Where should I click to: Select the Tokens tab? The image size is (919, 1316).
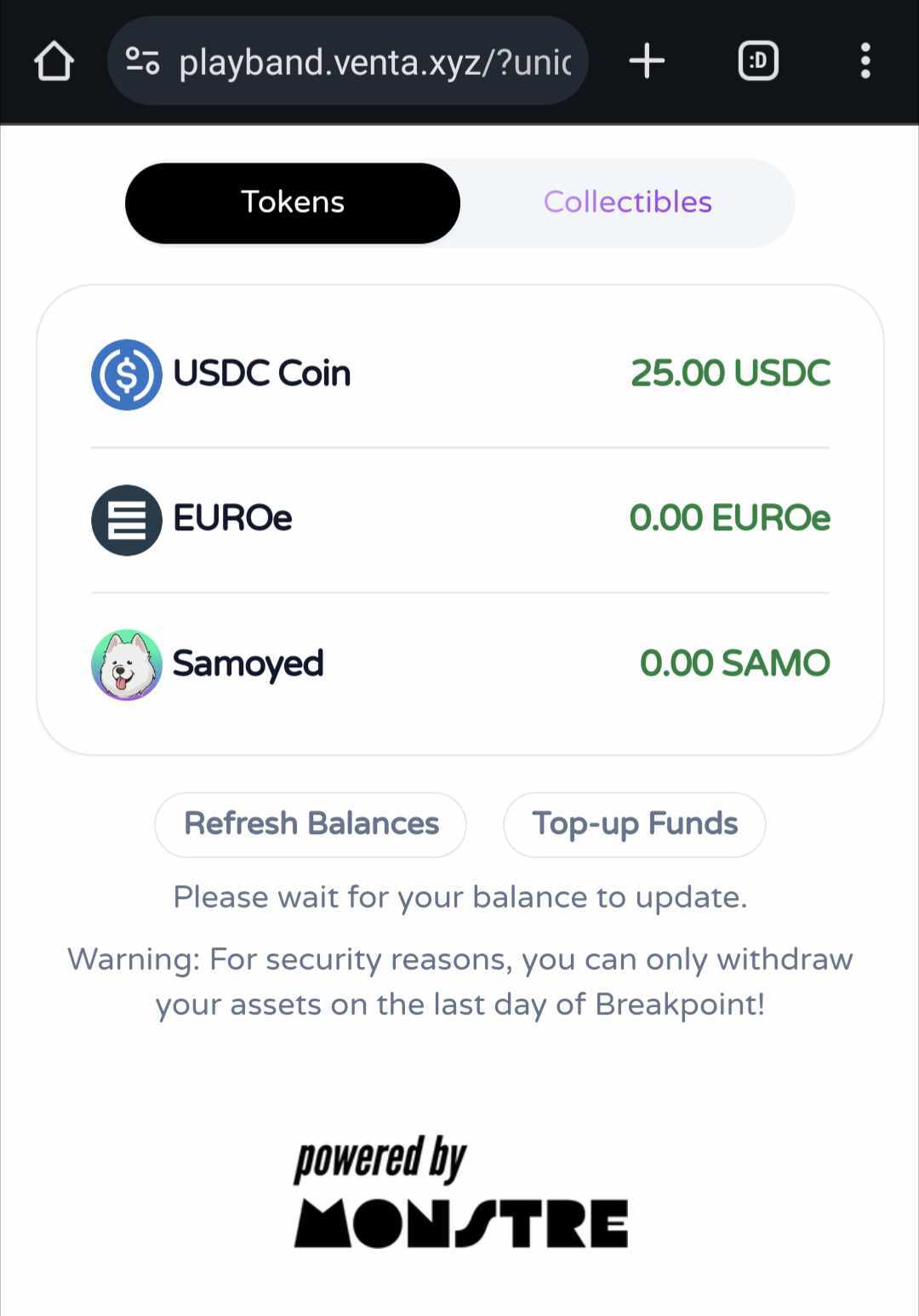click(293, 203)
